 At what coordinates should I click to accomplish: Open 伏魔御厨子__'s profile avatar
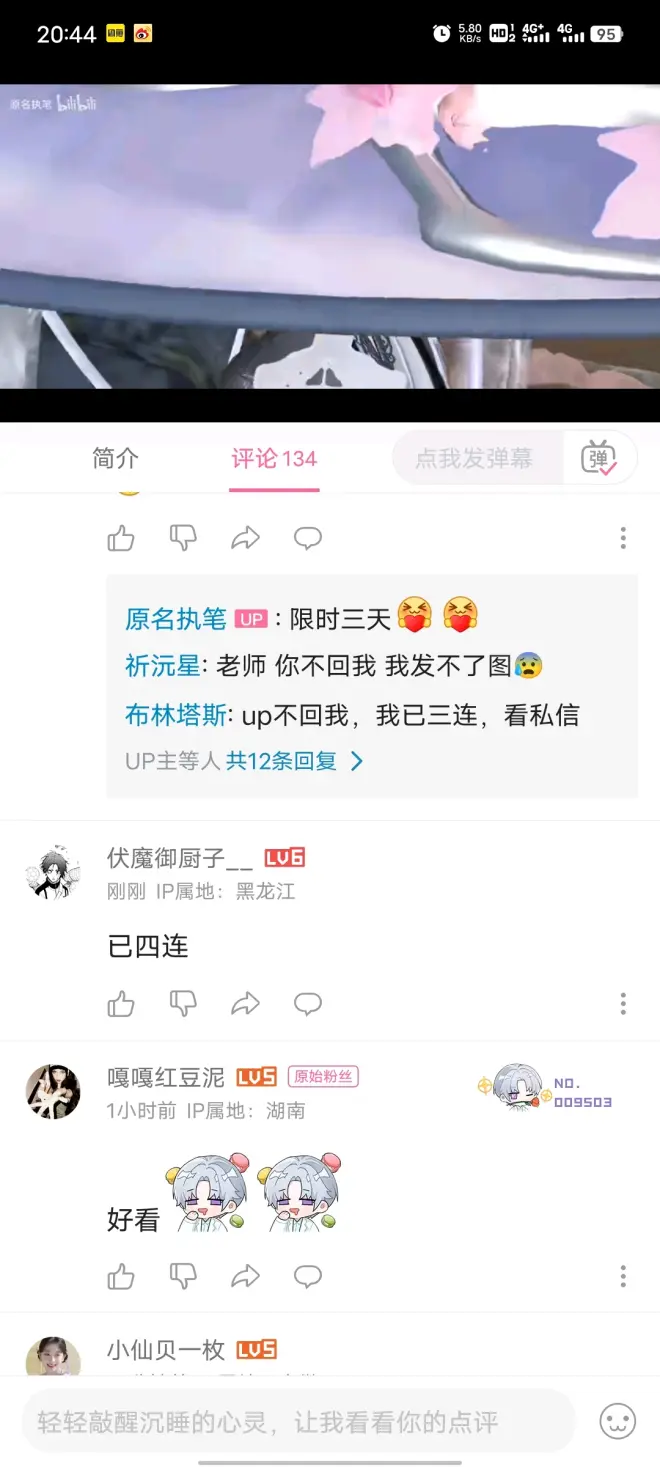point(53,873)
